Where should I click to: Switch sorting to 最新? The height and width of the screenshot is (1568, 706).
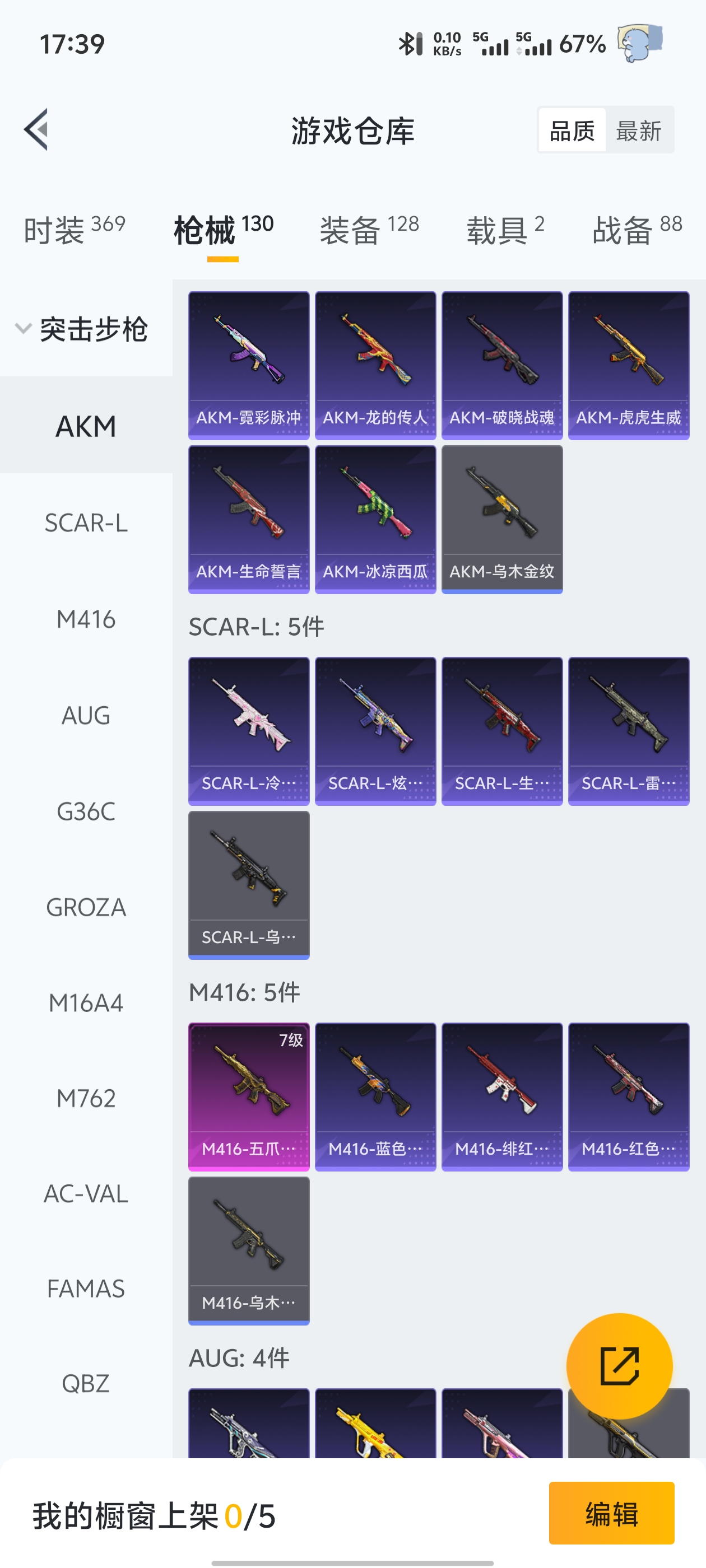point(638,130)
